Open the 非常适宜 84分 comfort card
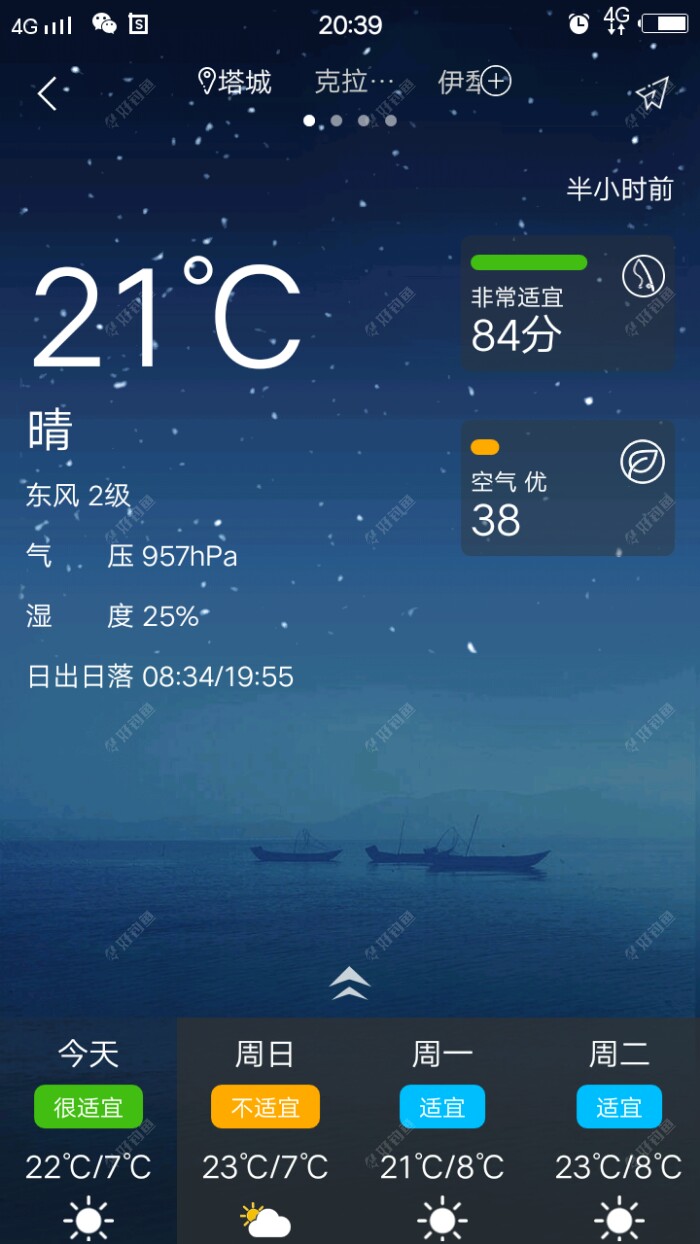 point(567,304)
